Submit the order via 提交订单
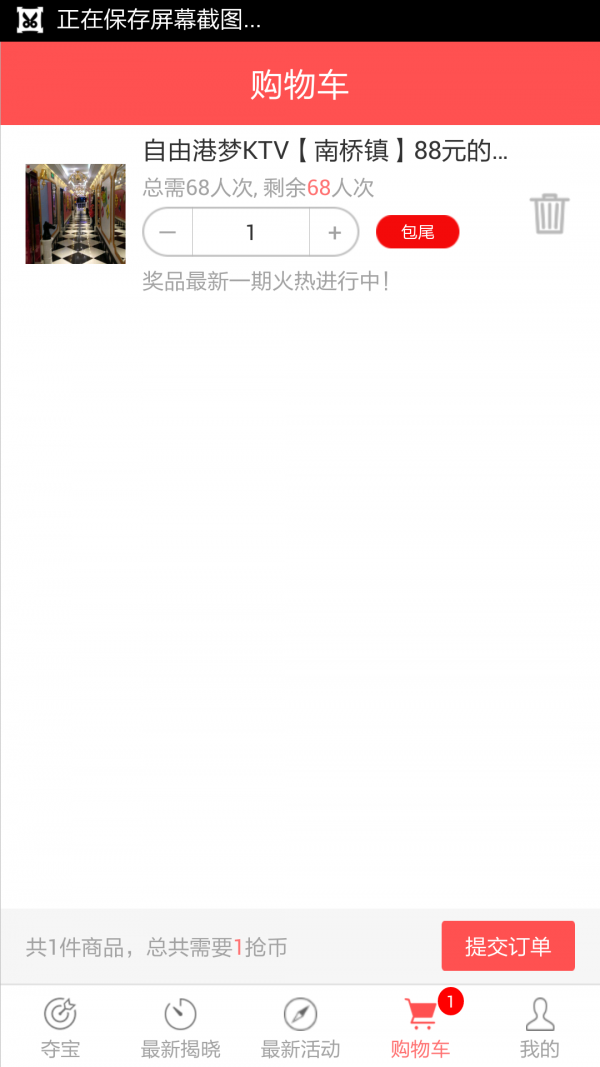Image resolution: width=600 pixels, height=1067 pixels. (508, 946)
